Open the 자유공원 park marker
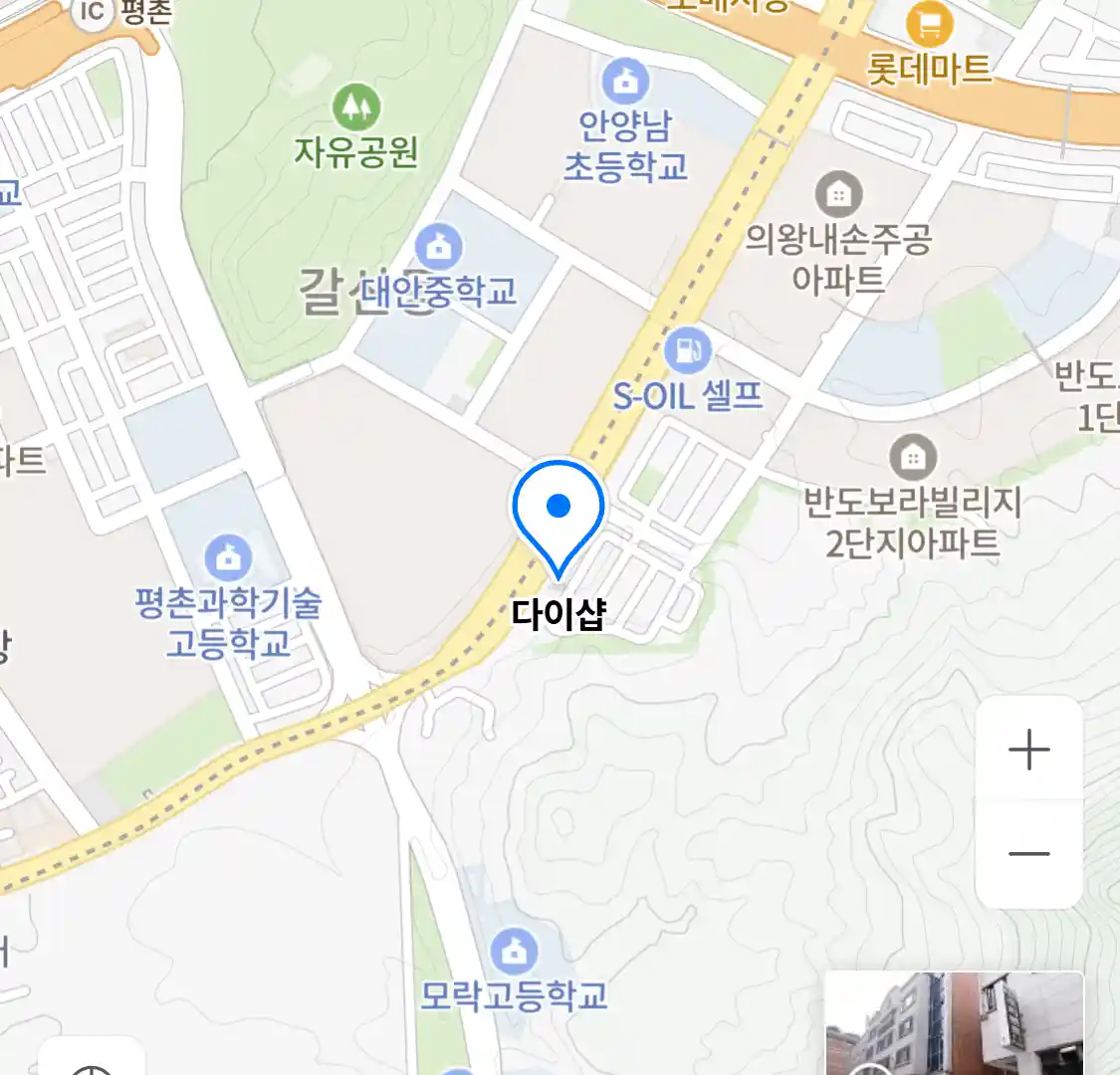 coord(355,106)
